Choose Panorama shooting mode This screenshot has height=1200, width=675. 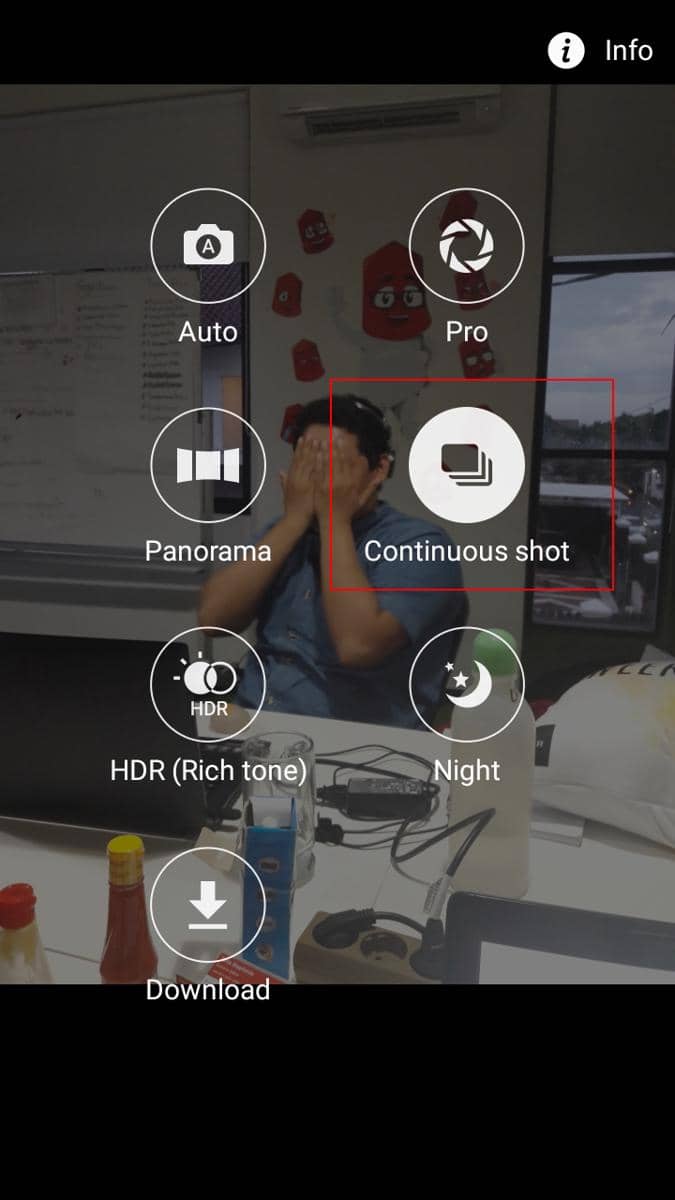208,465
